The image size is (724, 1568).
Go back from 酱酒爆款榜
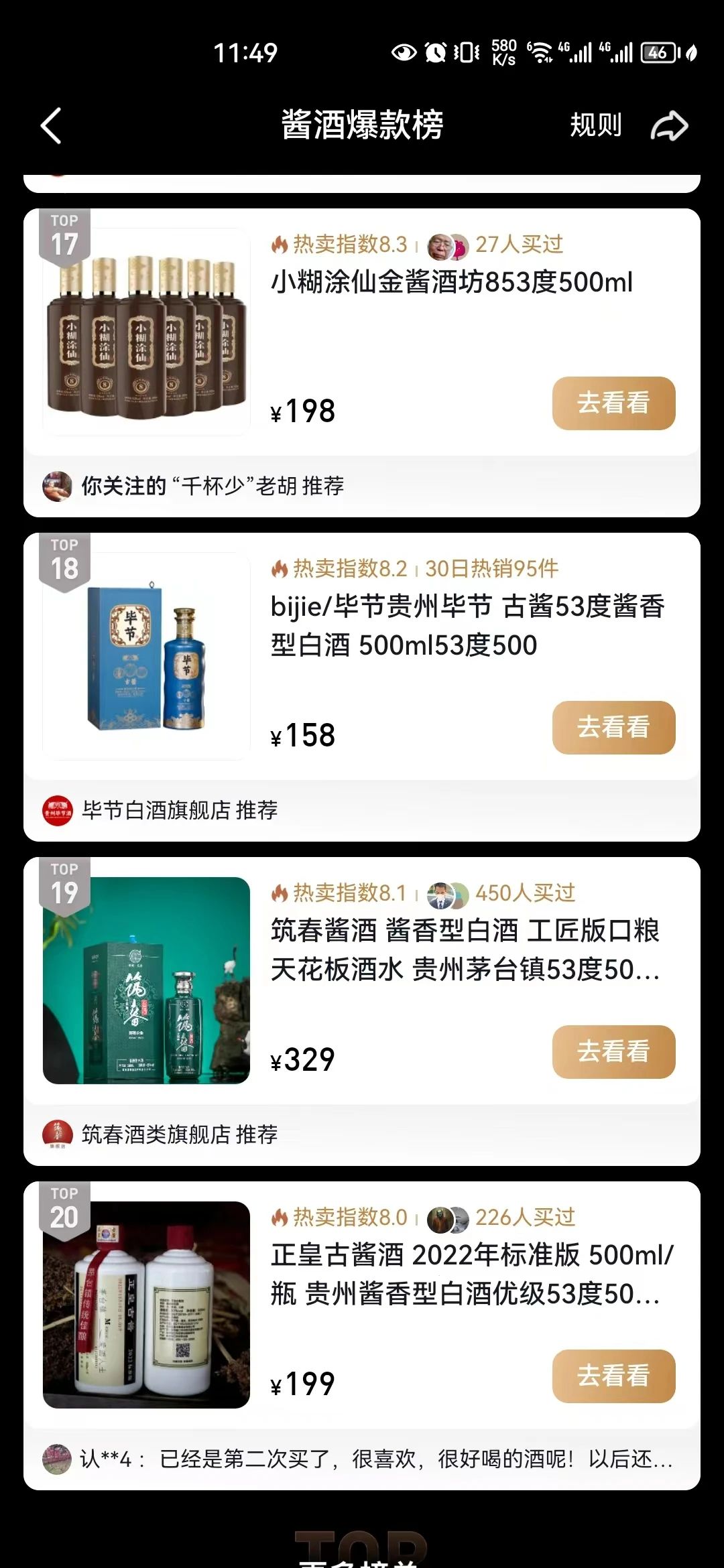(x=51, y=125)
